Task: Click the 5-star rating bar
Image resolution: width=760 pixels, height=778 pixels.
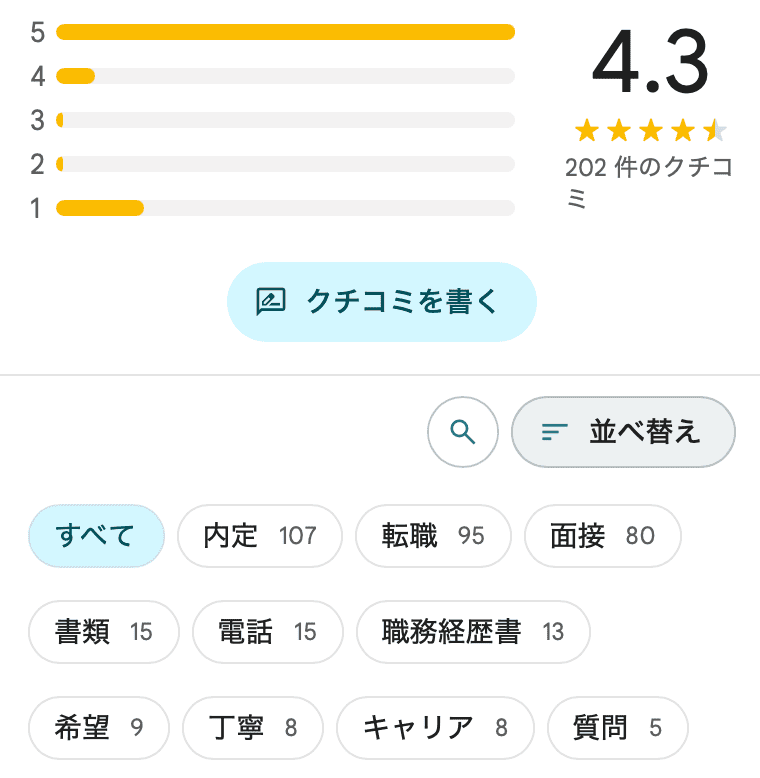Action: tap(287, 31)
